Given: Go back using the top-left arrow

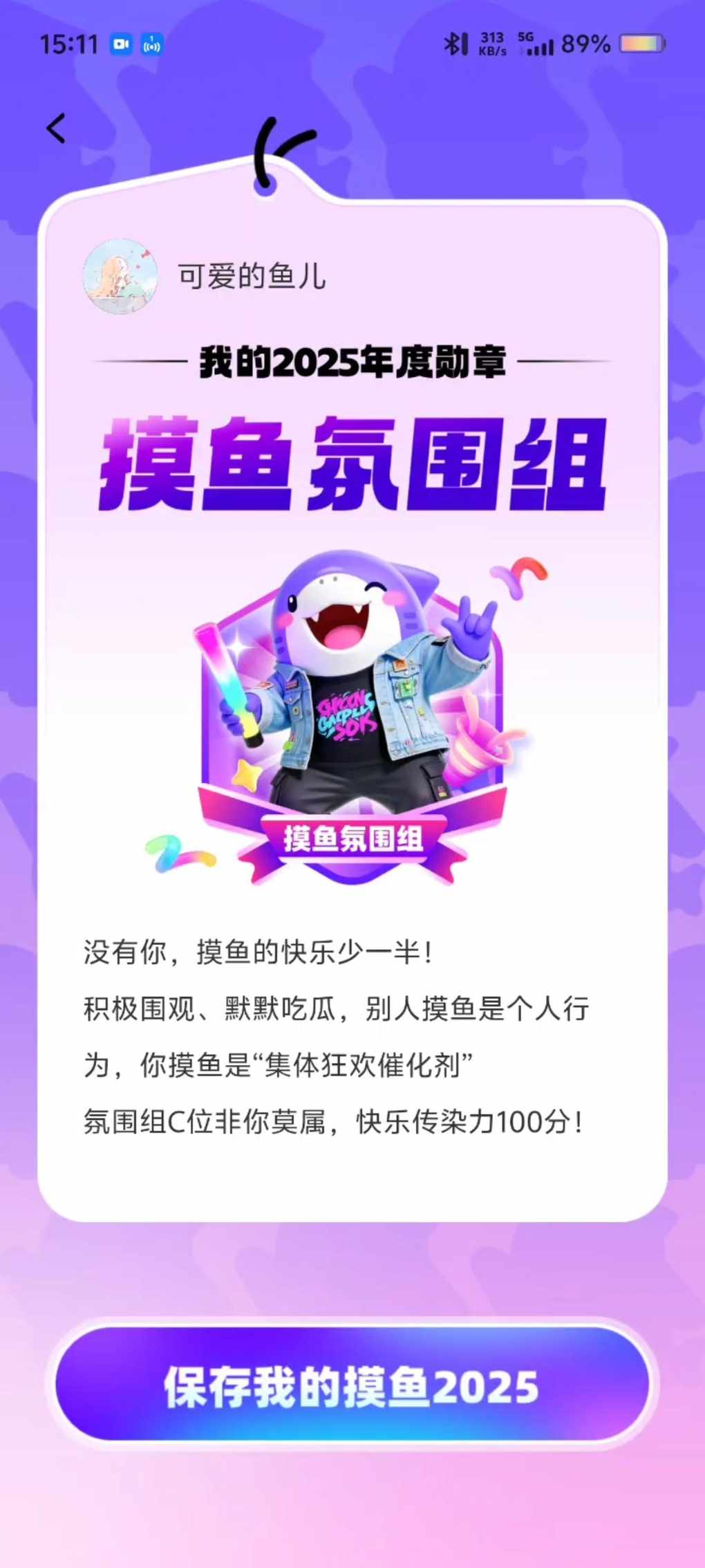Looking at the screenshot, I should pos(56,129).
